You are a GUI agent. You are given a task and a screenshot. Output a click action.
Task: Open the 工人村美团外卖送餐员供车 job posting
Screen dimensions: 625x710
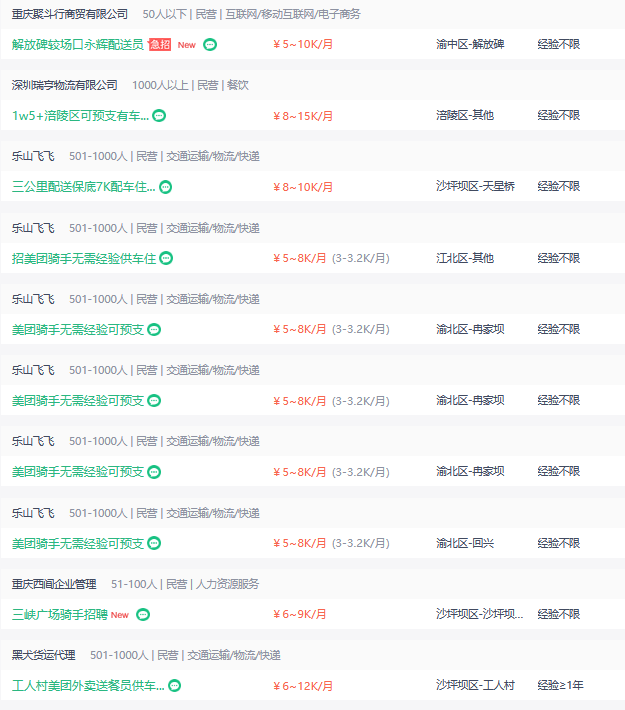click(x=88, y=686)
